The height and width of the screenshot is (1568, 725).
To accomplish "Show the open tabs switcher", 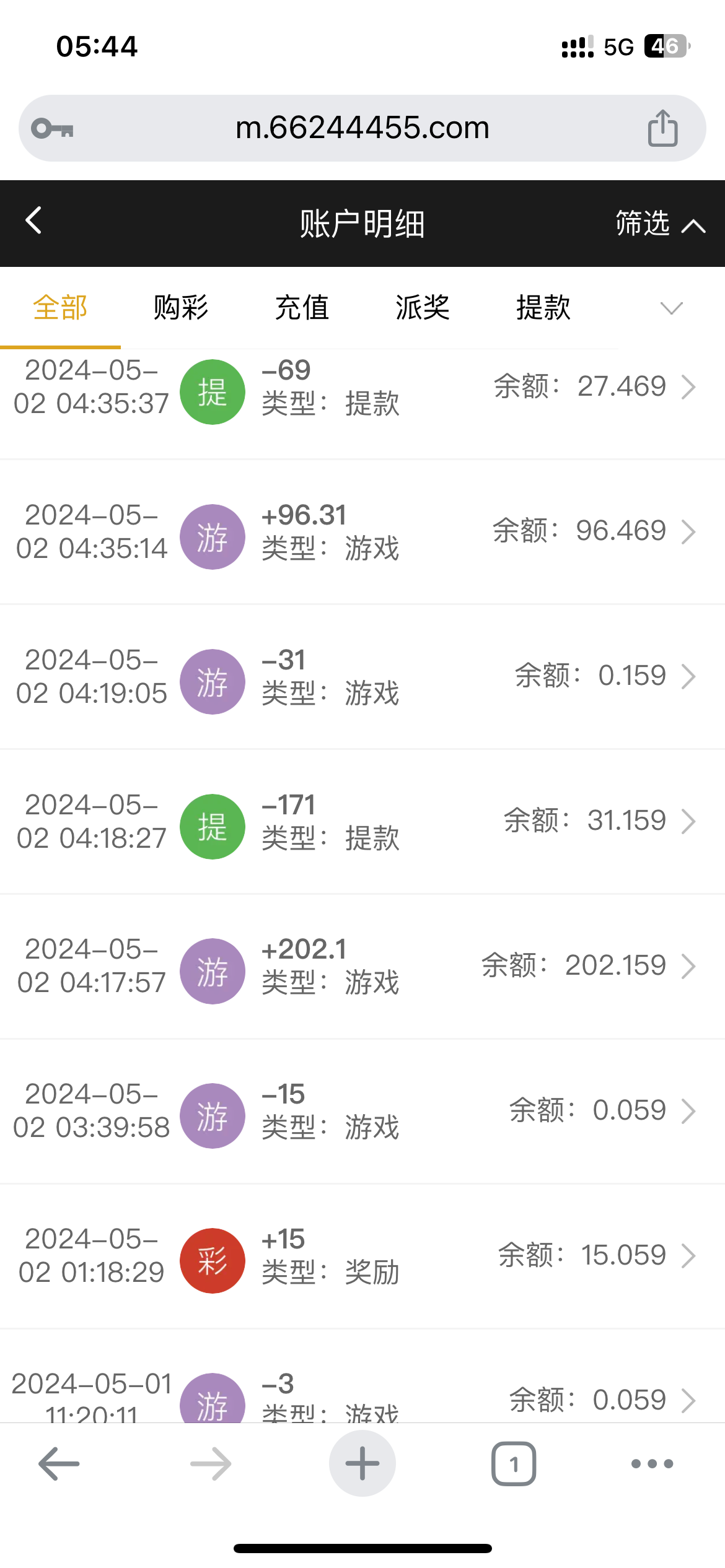I will tap(514, 1463).
